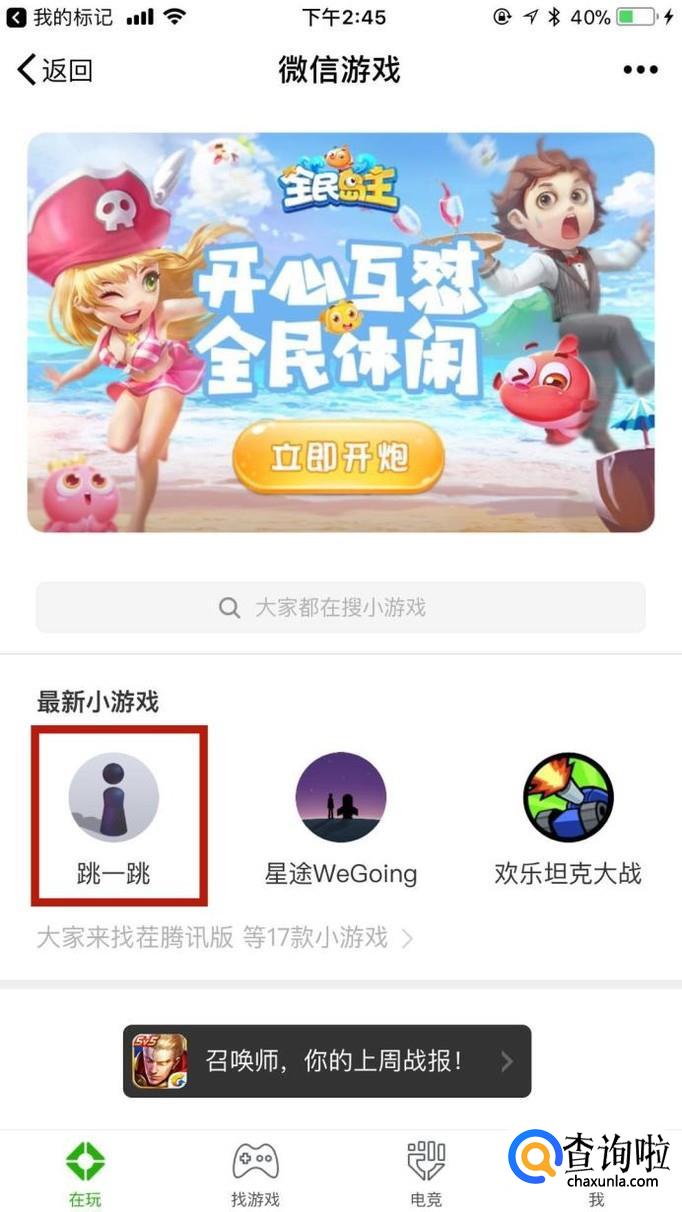Open the three-dot overflow menu
This screenshot has width=682, height=1212.
(x=640, y=70)
